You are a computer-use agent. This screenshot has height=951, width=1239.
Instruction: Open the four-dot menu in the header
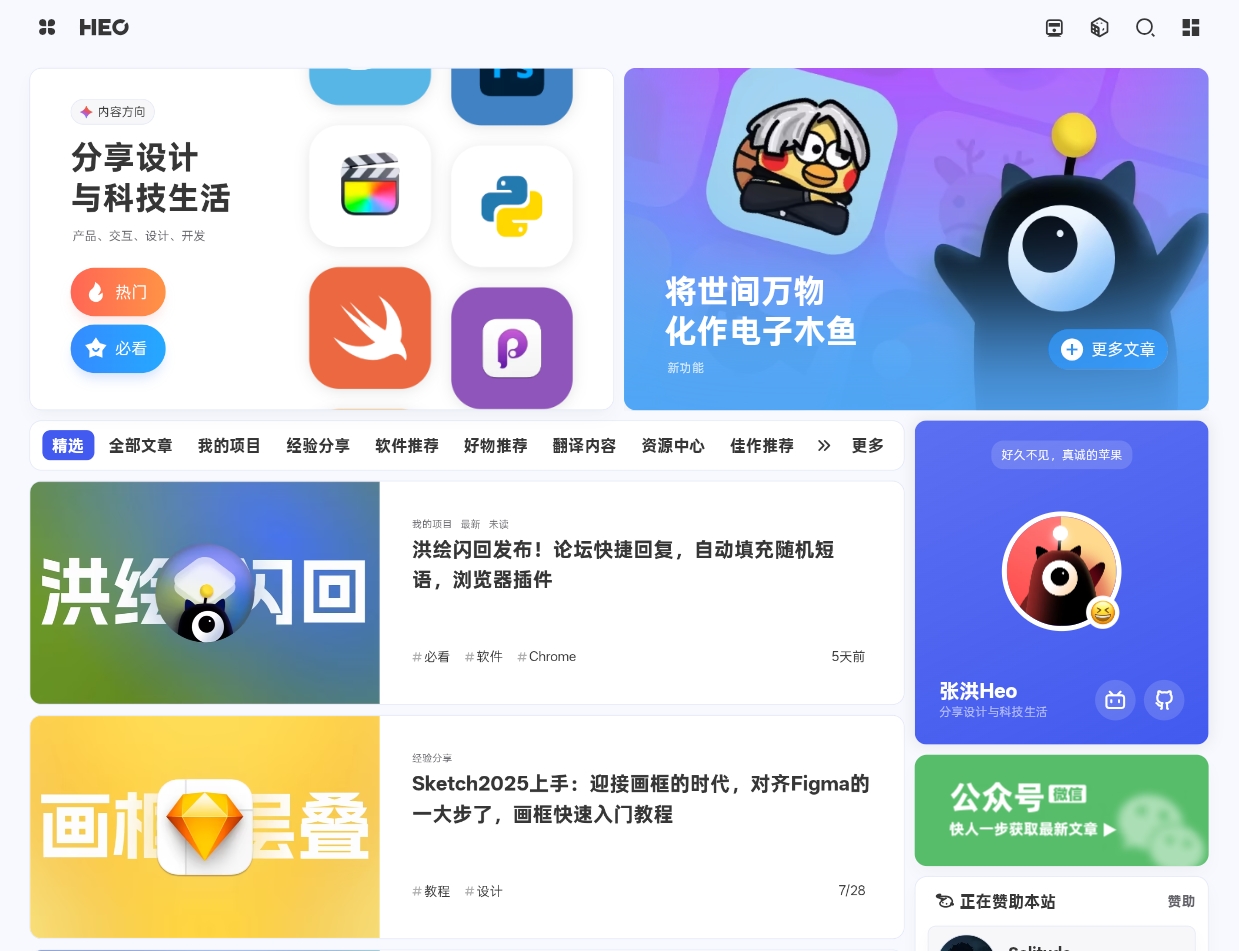[47, 27]
